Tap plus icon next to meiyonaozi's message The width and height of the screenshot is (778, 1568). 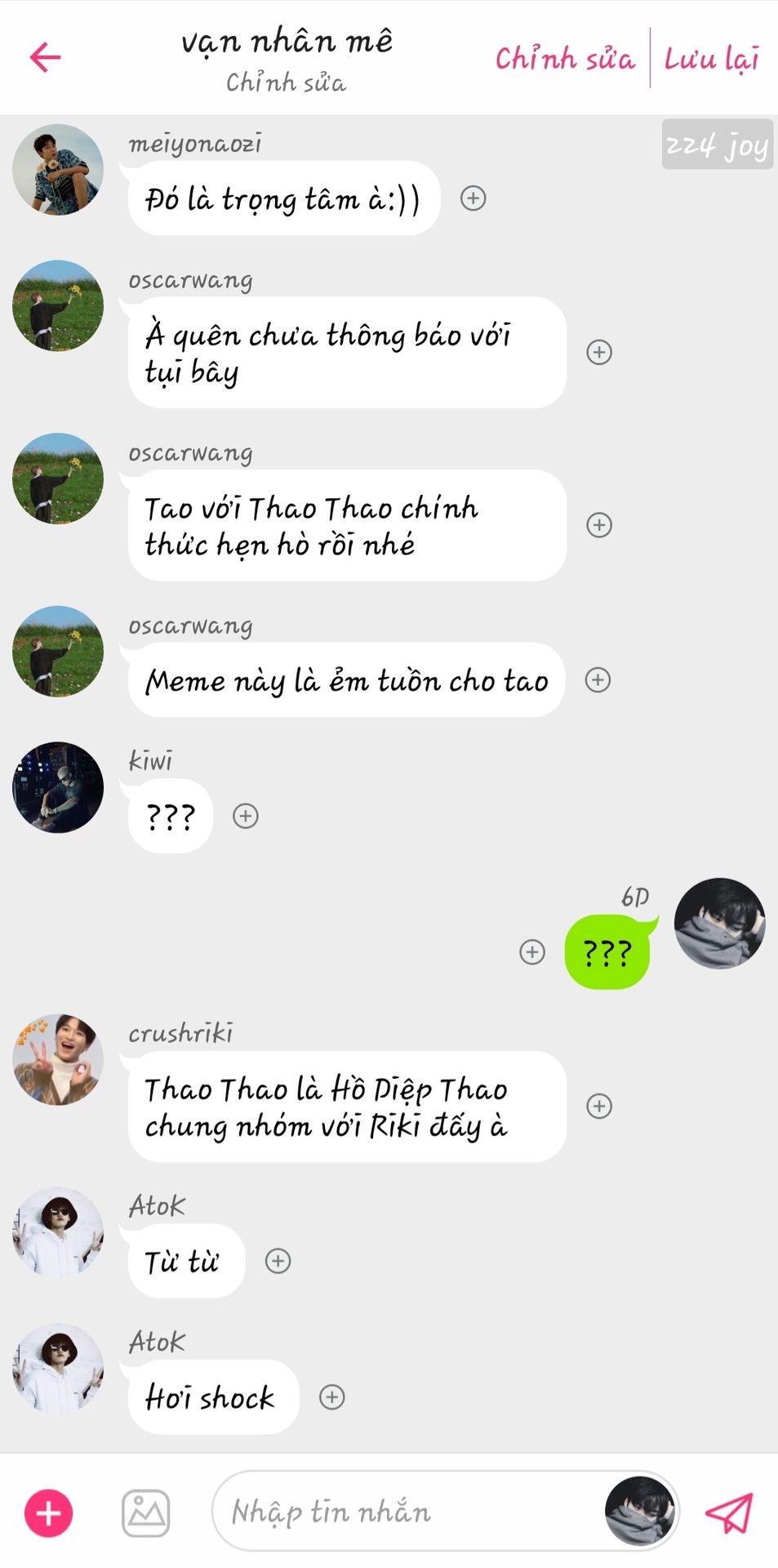pyautogui.click(x=473, y=198)
